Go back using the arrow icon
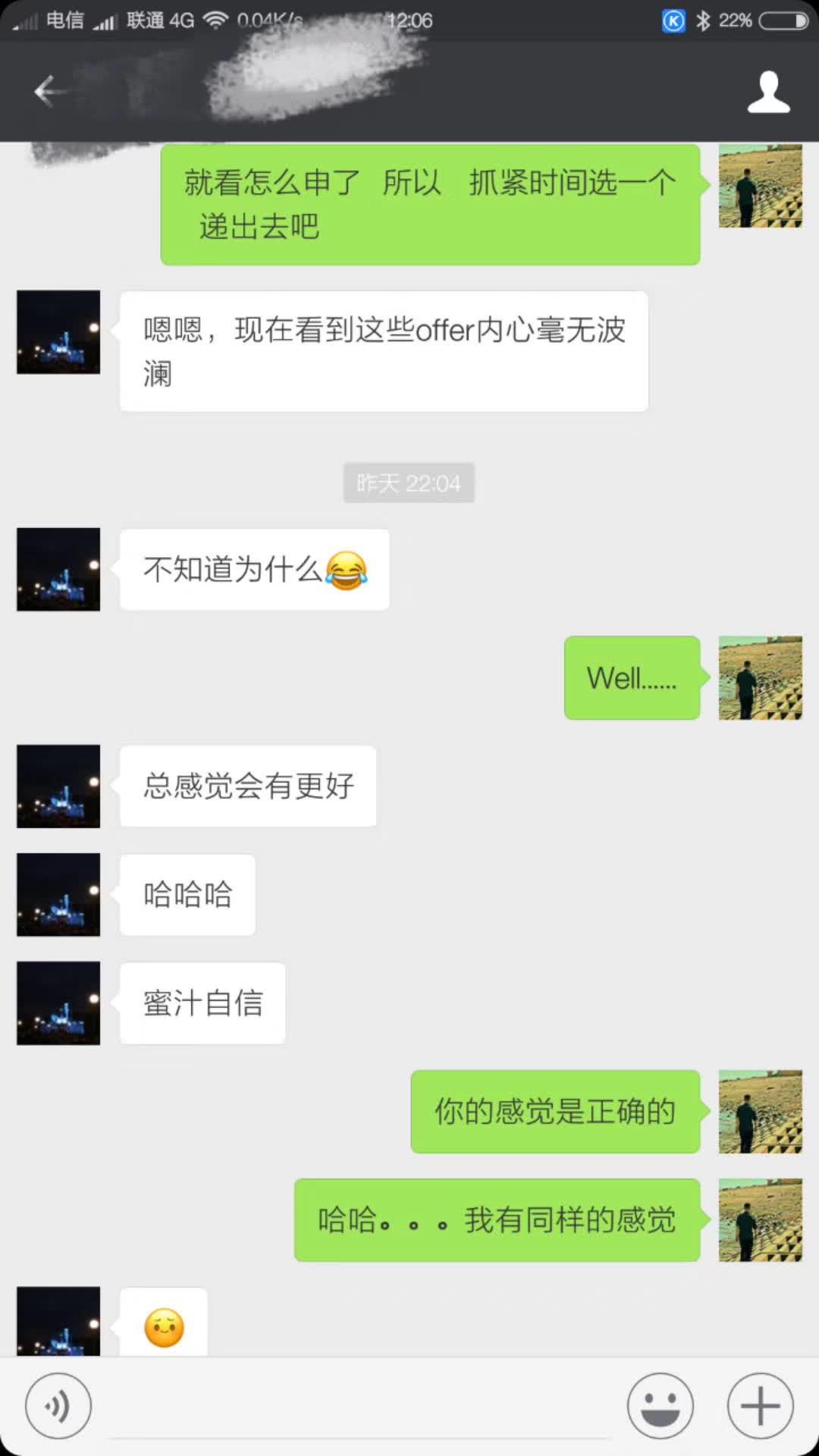 (47, 92)
